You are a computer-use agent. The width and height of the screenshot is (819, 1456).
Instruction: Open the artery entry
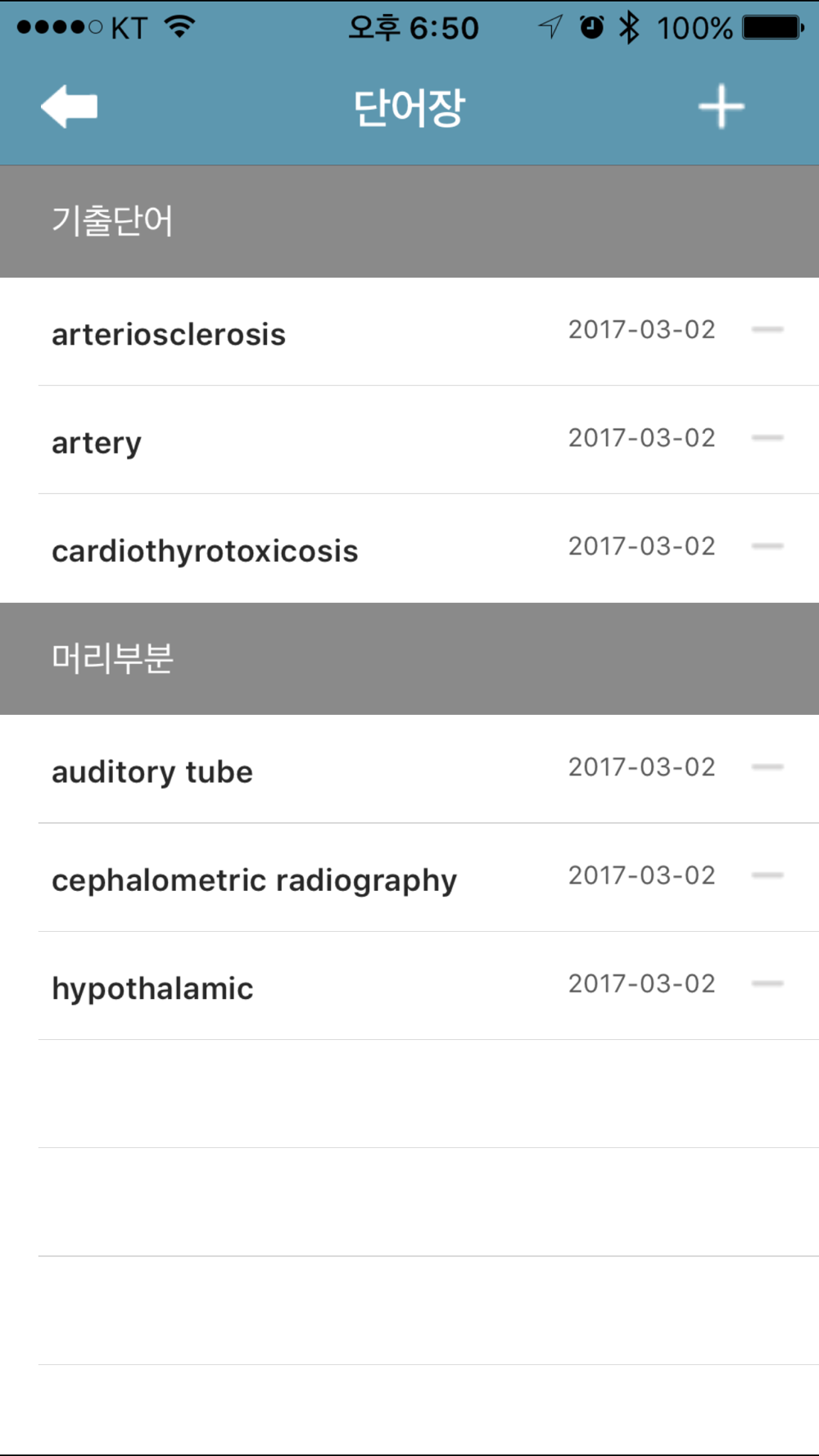click(x=97, y=443)
